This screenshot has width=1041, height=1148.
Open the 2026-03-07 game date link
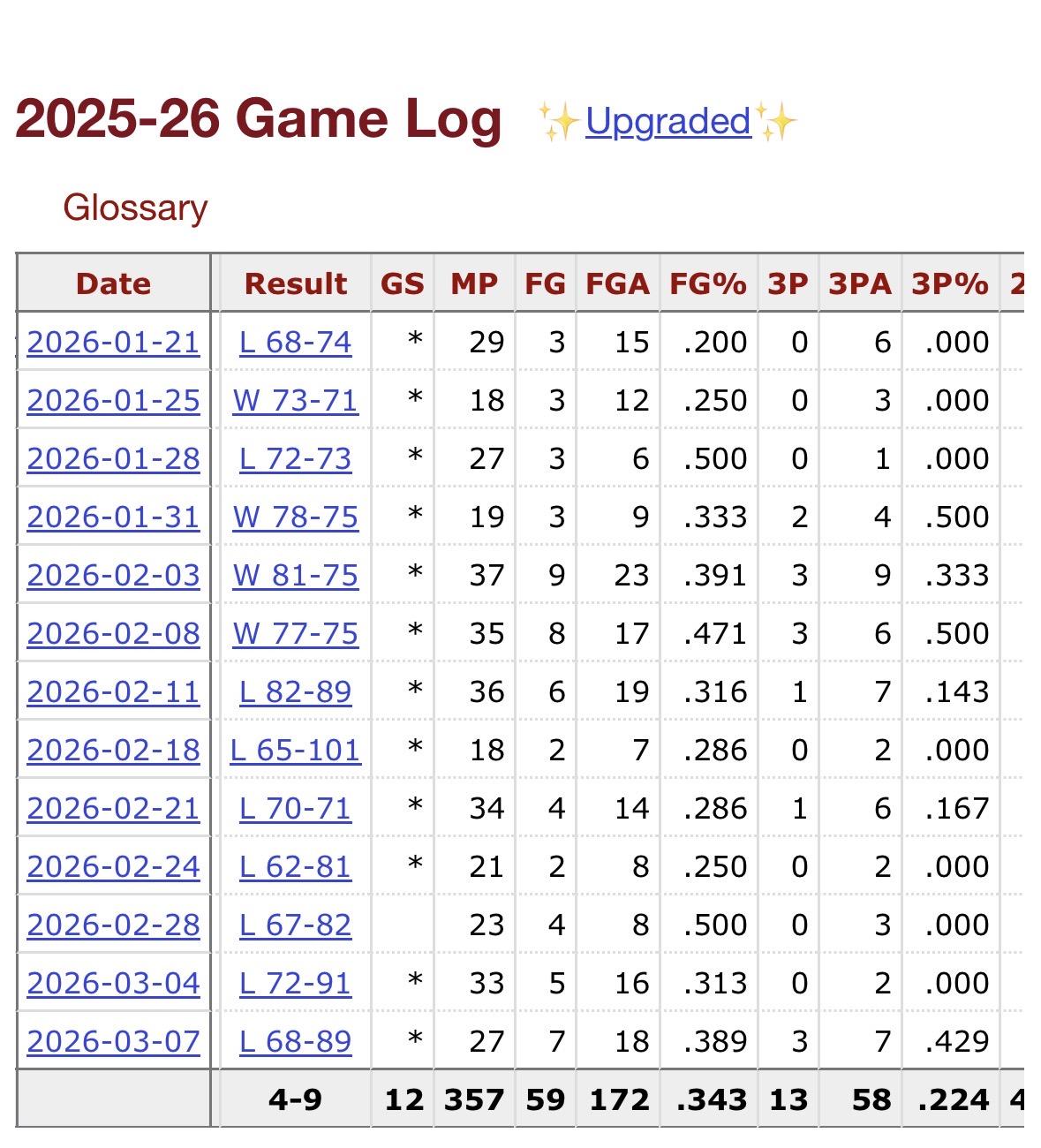pos(113,1042)
